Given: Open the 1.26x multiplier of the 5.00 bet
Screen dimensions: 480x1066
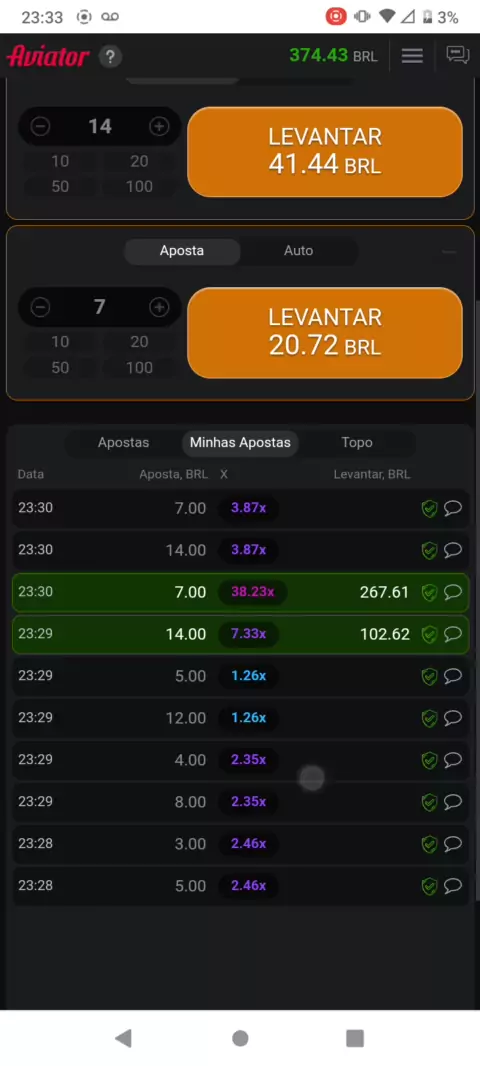Looking at the screenshot, I should coord(248,676).
